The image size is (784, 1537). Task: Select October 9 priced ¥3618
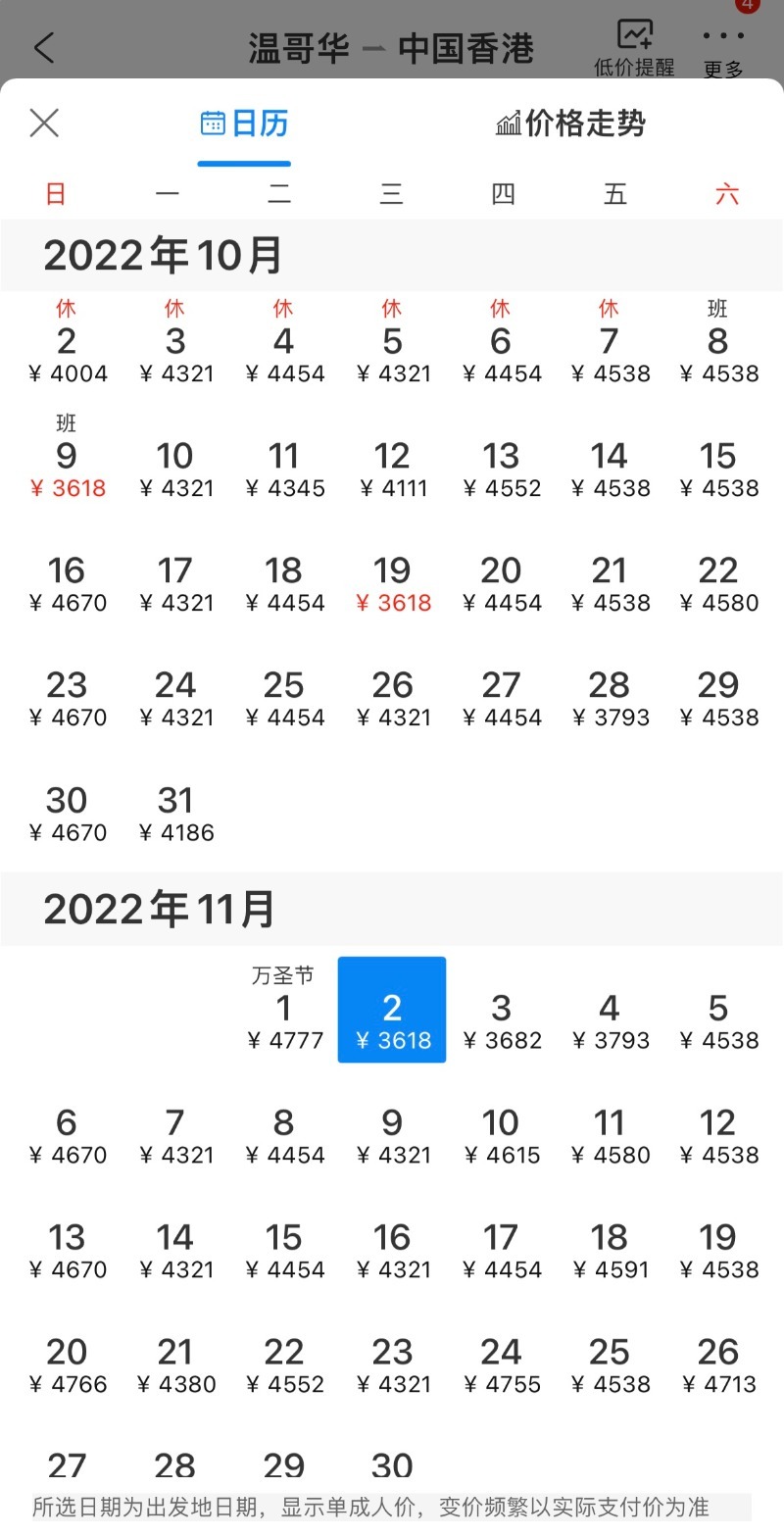(x=68, y=461)
